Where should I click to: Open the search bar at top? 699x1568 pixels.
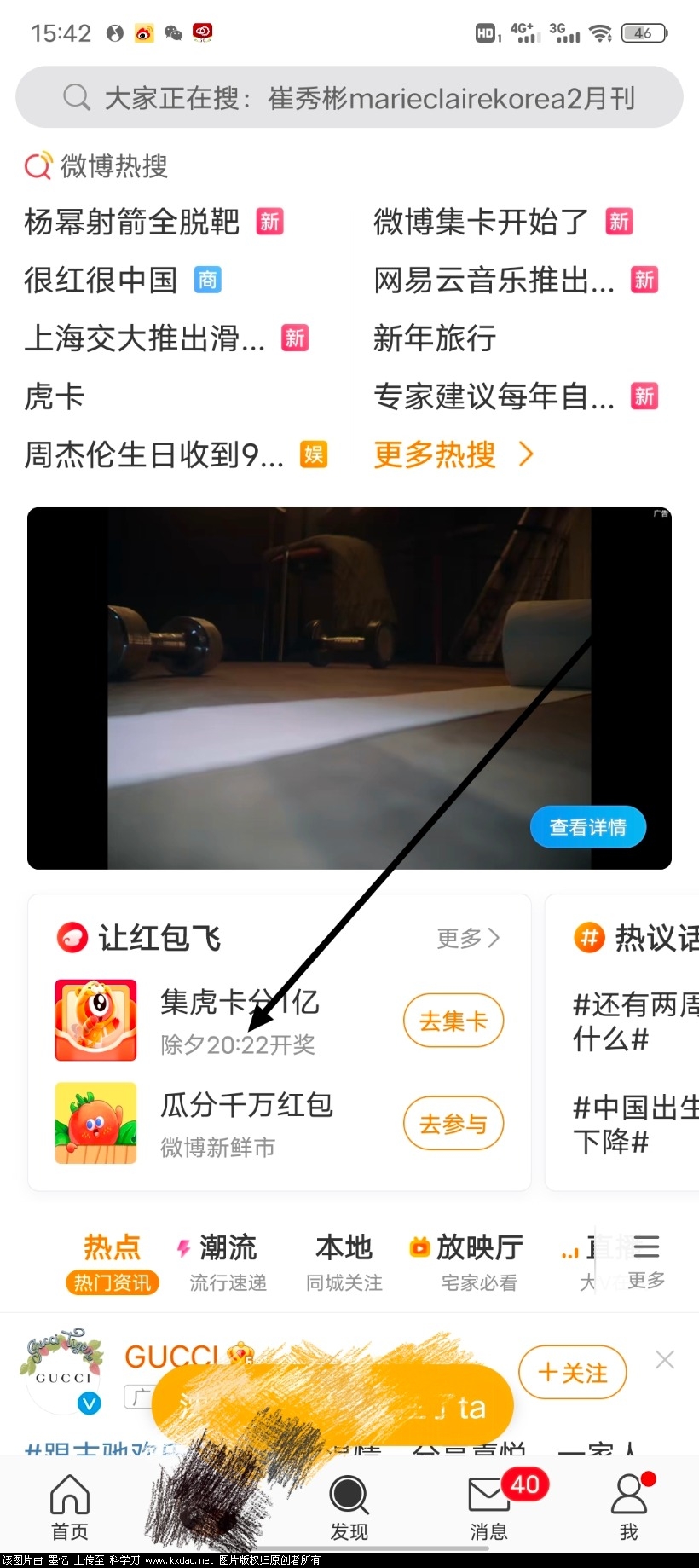[x=349, y=98]
